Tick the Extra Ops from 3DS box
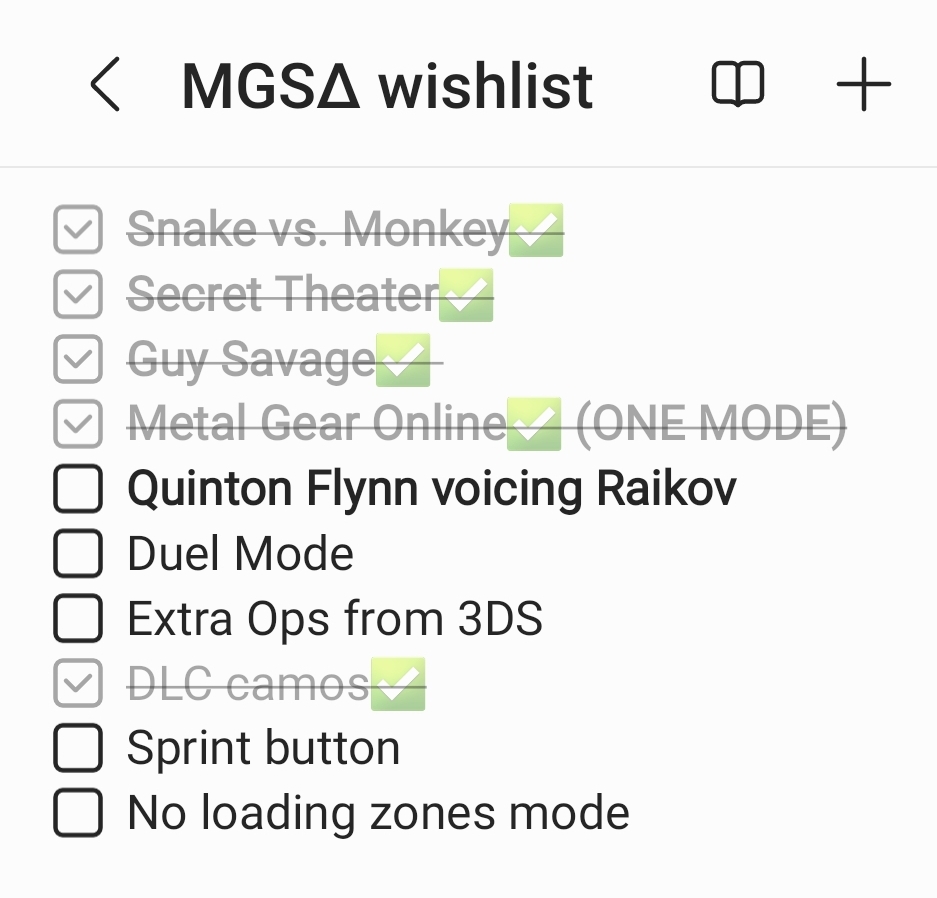The image size is (937, 898). [x=78, y=619]
